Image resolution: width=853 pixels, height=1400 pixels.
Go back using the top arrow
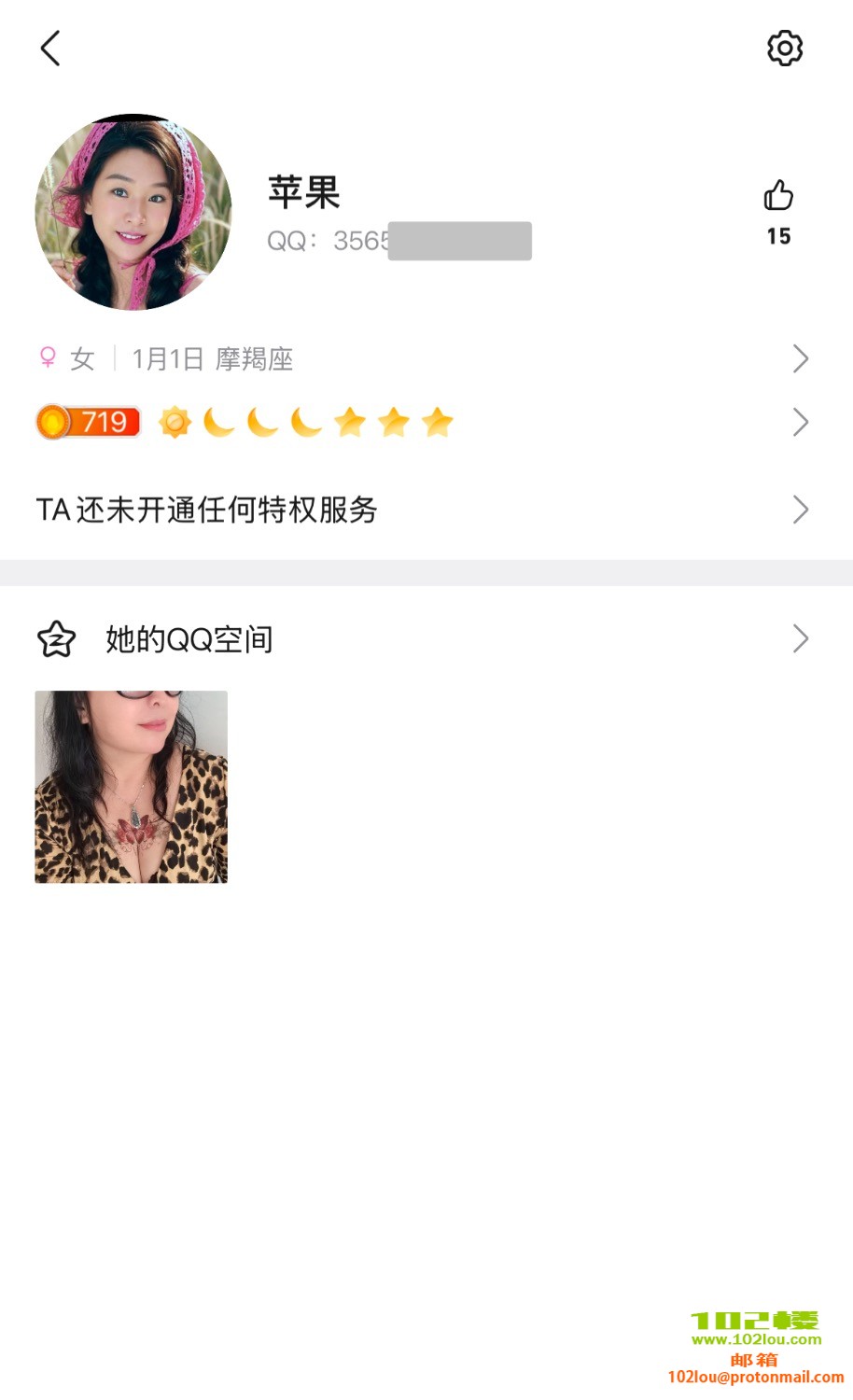tap(50, 49)
